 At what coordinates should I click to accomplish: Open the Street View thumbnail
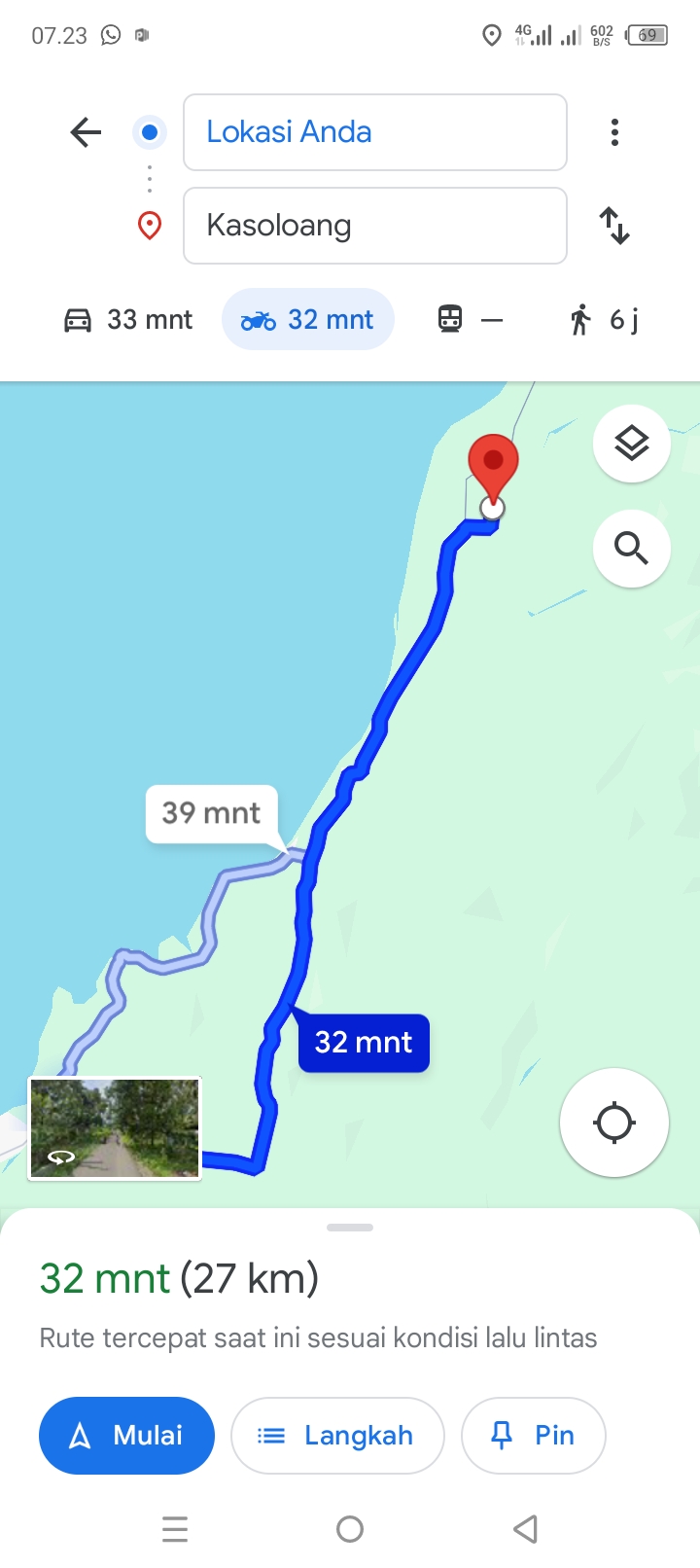[x=115, y=1128]
